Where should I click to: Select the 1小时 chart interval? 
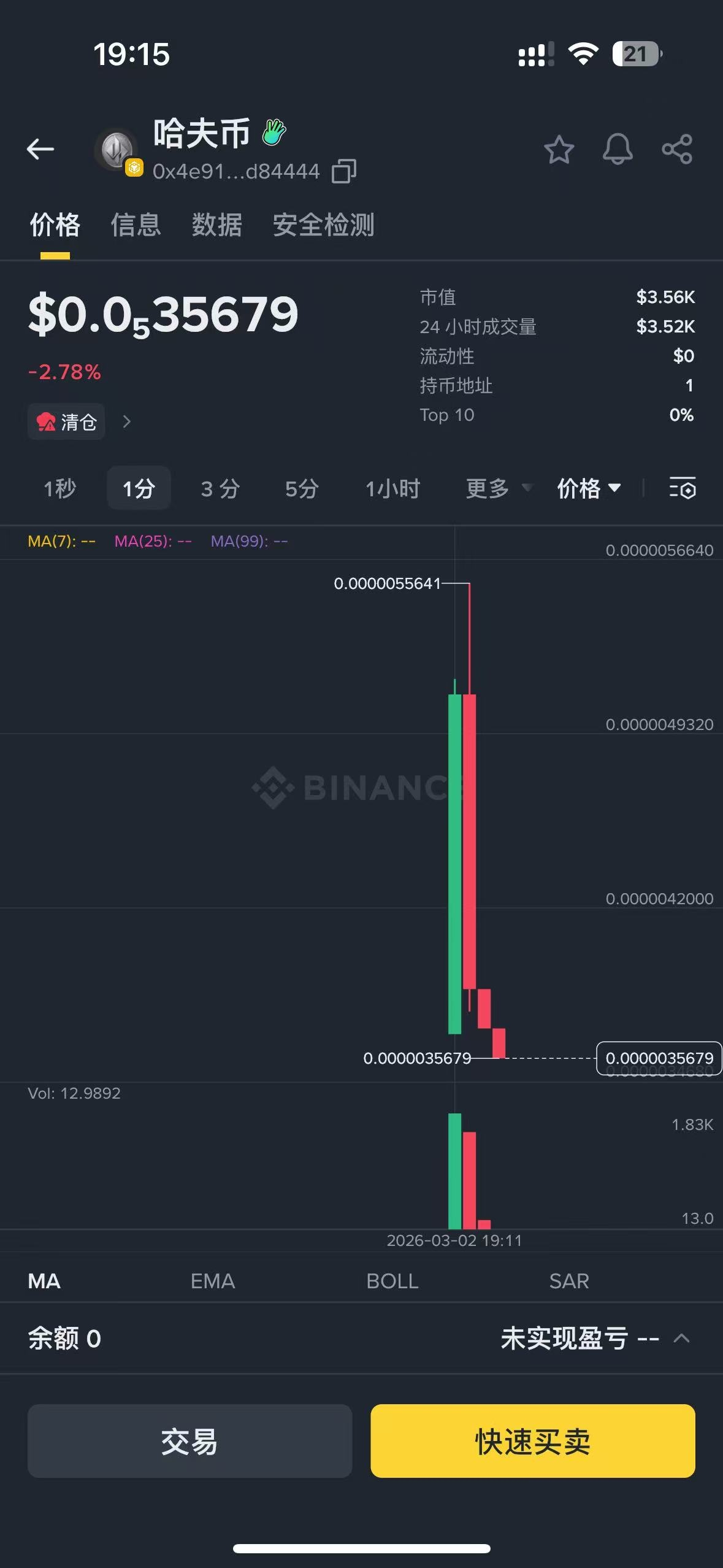[x=392, y=488]
